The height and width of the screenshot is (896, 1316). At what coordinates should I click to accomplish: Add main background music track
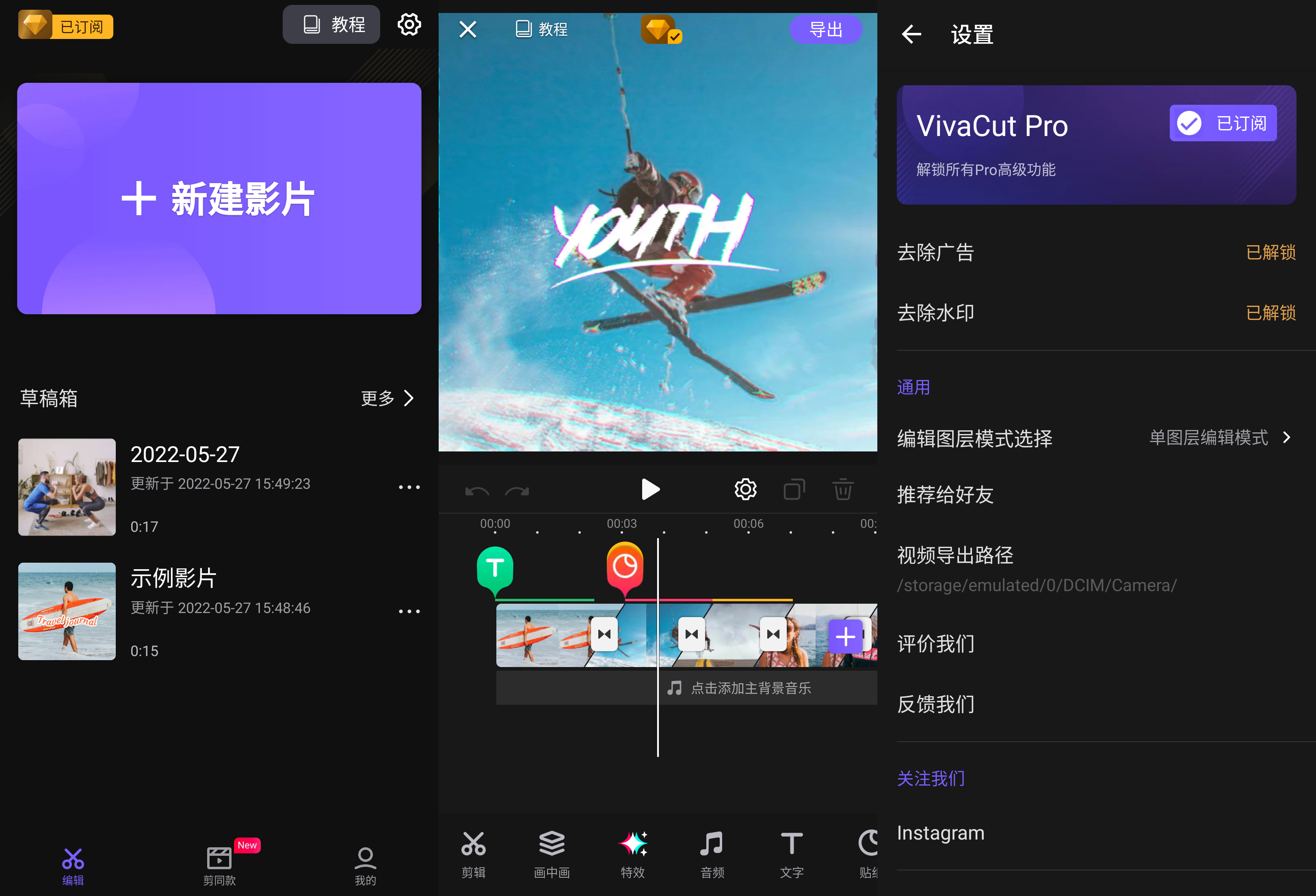(741, 688)
